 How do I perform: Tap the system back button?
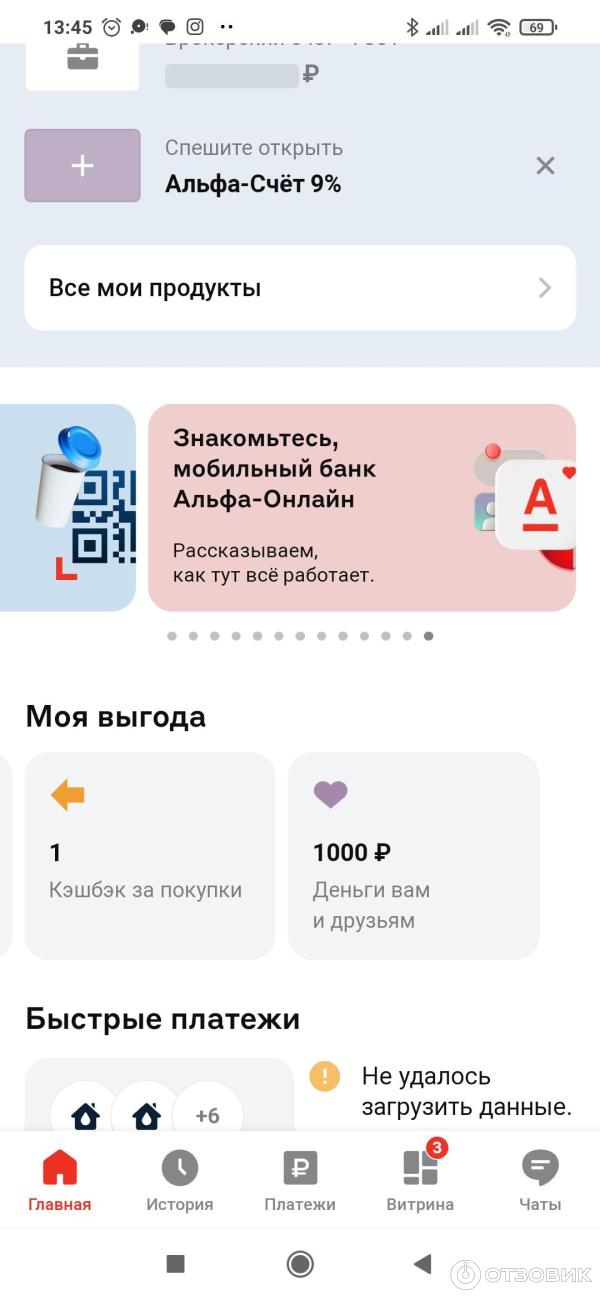tap(422, 1264)
